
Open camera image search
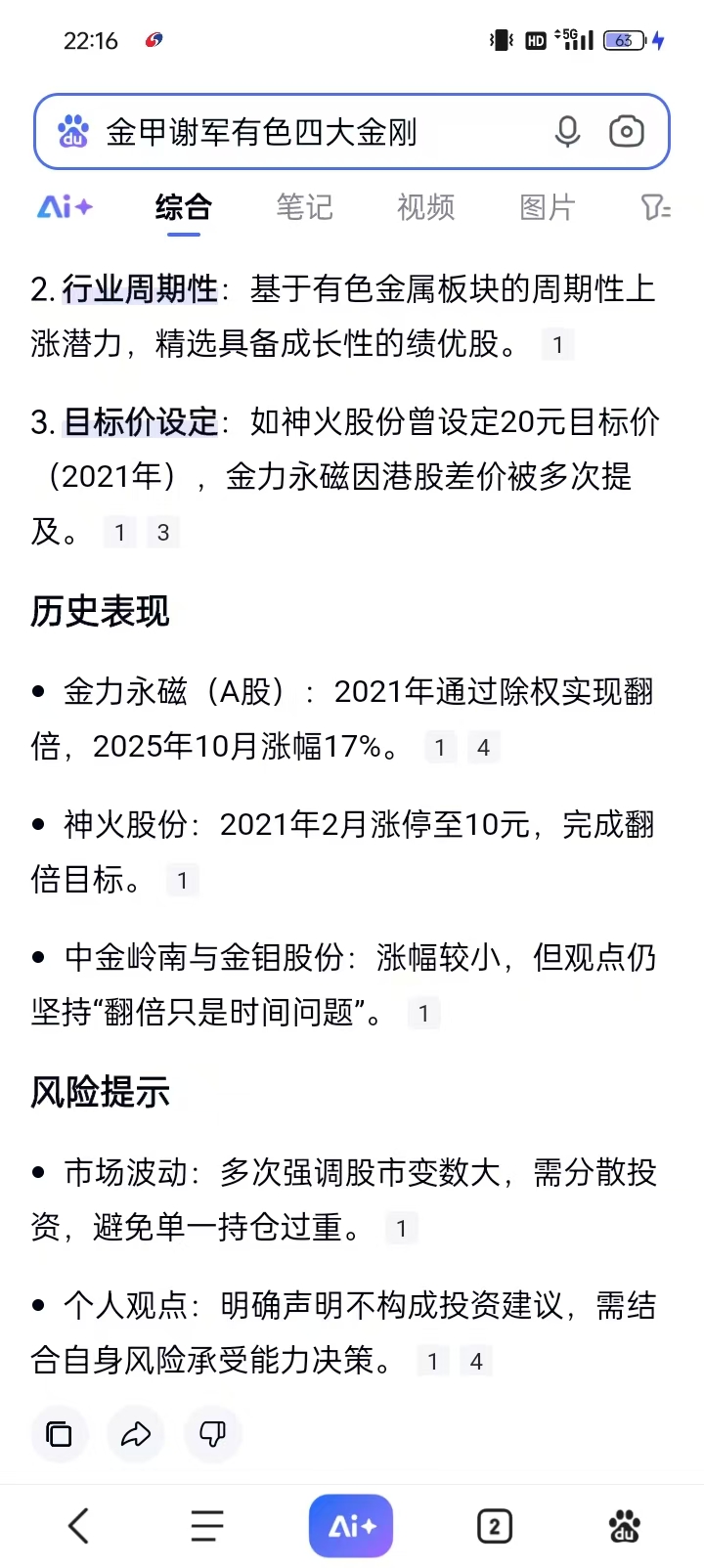(x=626, y=132)
